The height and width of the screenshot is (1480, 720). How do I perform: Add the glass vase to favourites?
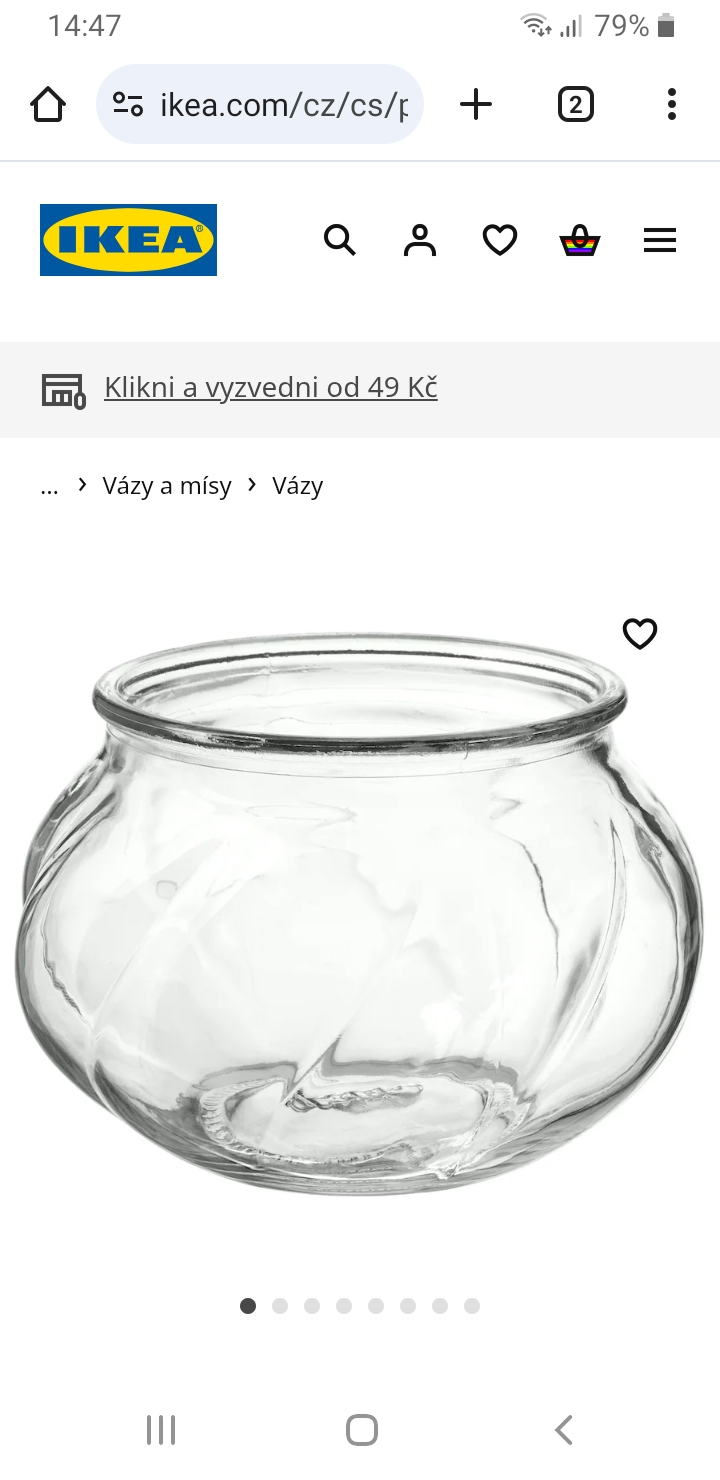coord(640,634)
